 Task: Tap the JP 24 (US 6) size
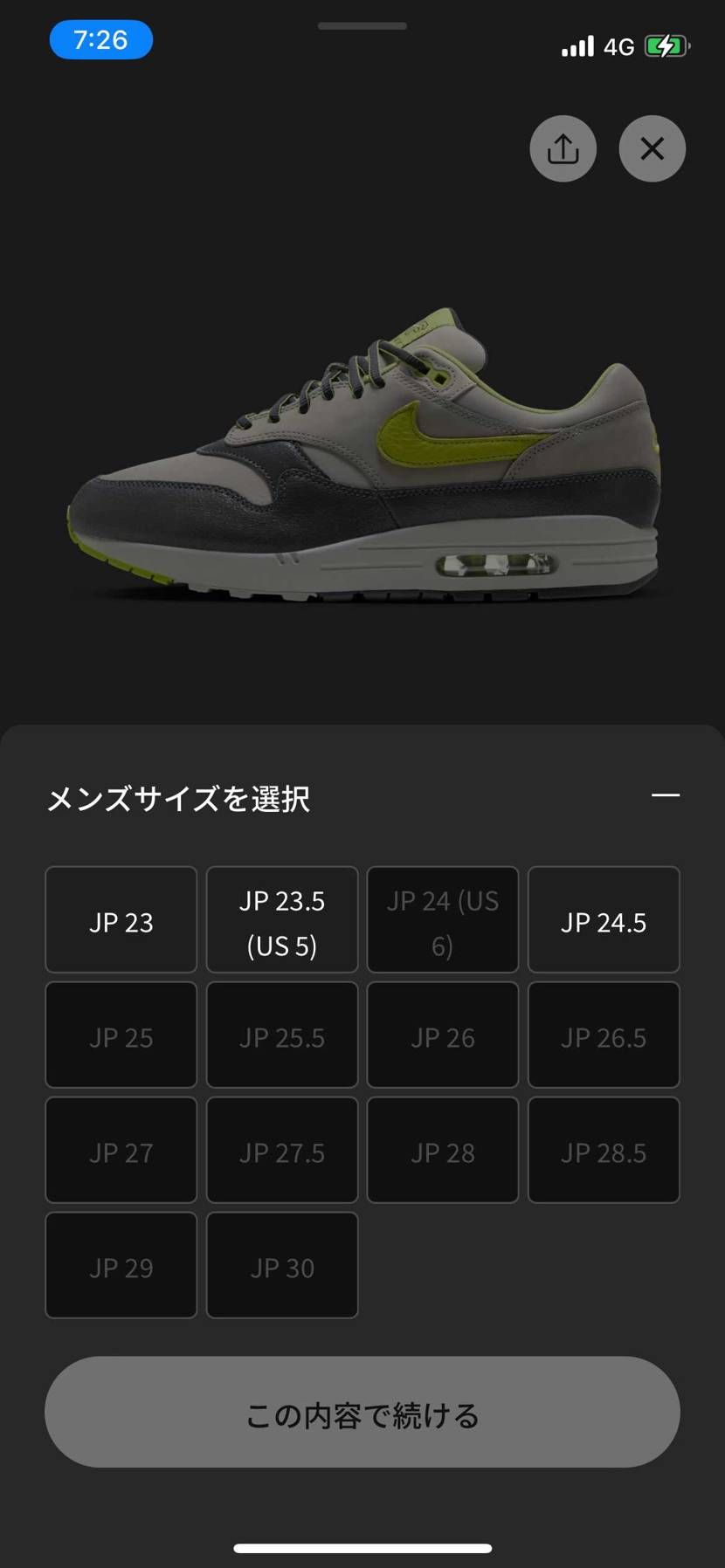443,919
